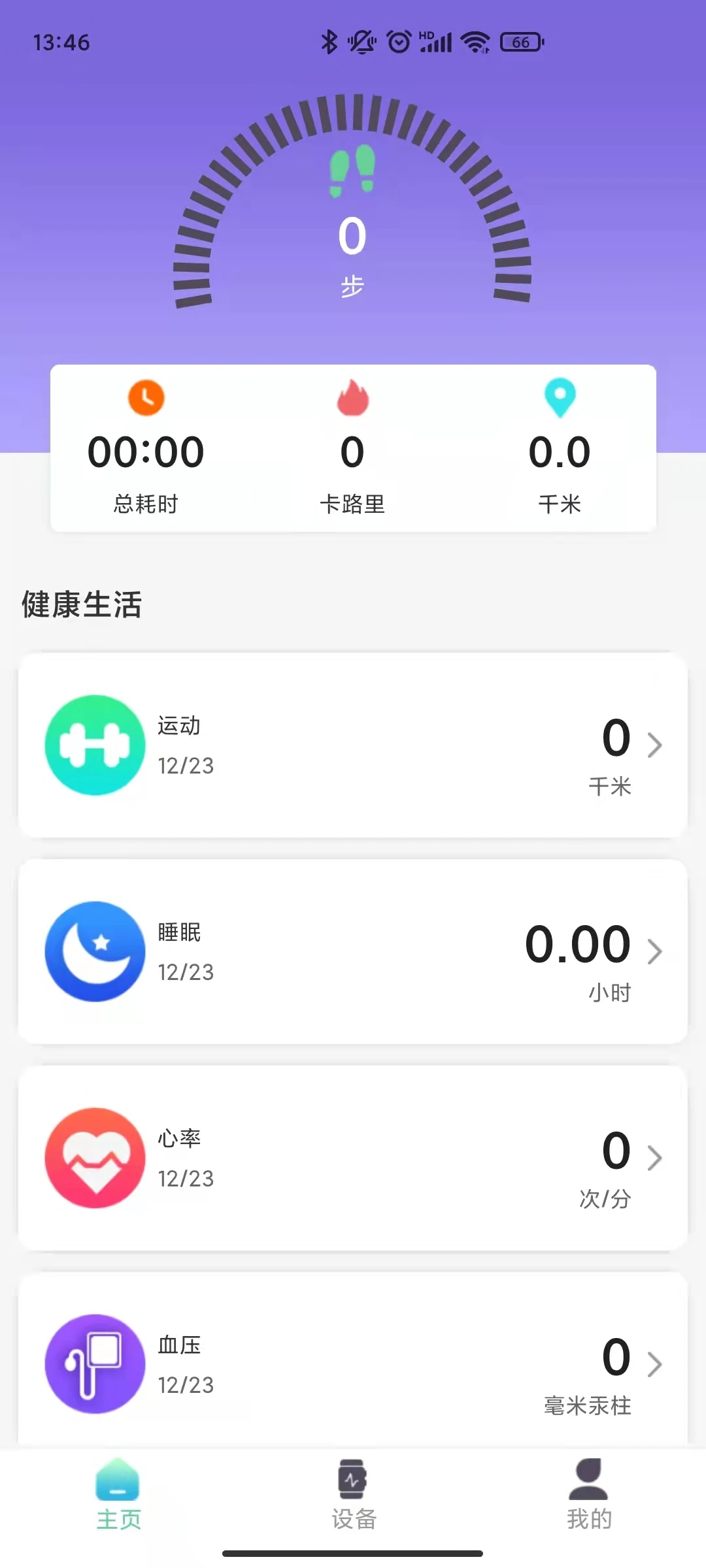Open sleep details via the 睡眠 chevron

(x=656, y=952)
